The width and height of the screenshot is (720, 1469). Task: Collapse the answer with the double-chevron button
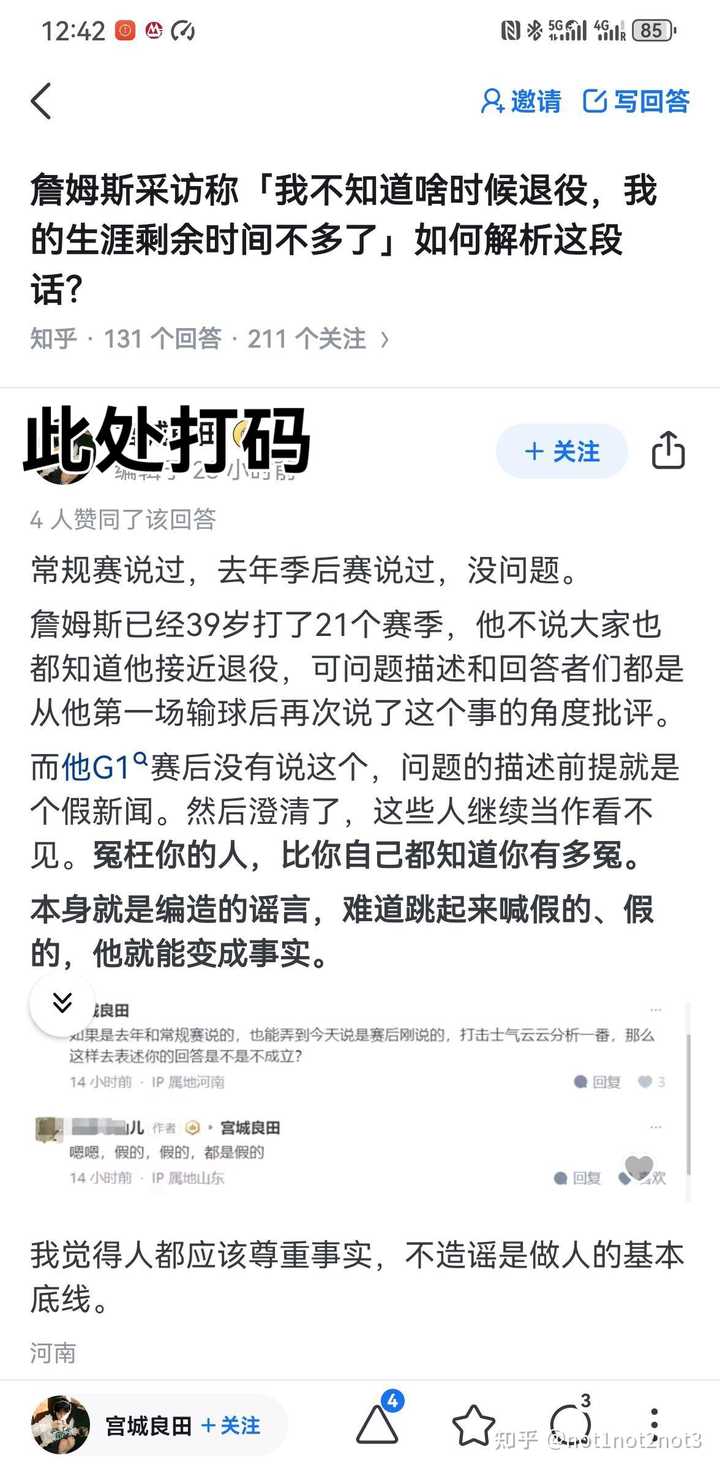(62, 1003)
